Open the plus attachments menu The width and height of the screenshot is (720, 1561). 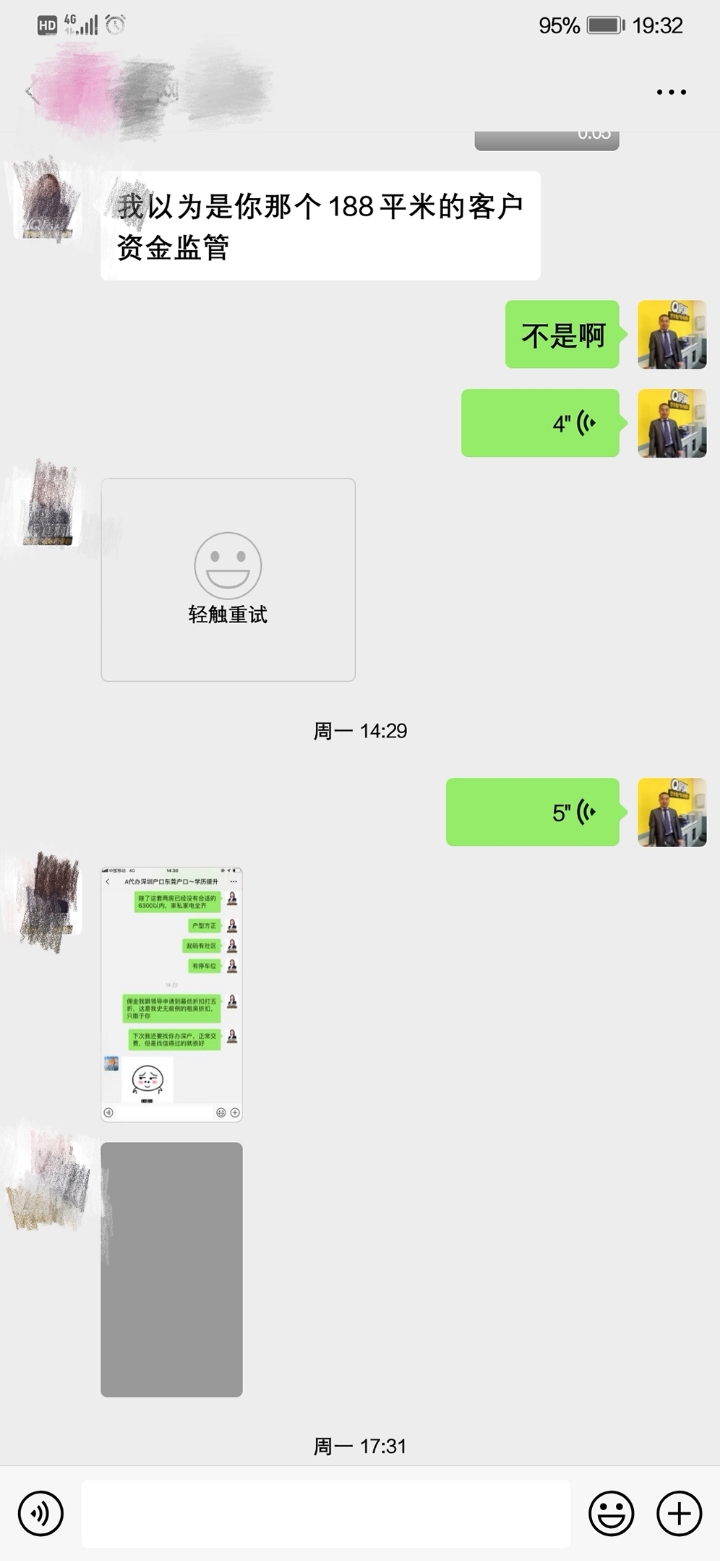[x=679, y=1513]
